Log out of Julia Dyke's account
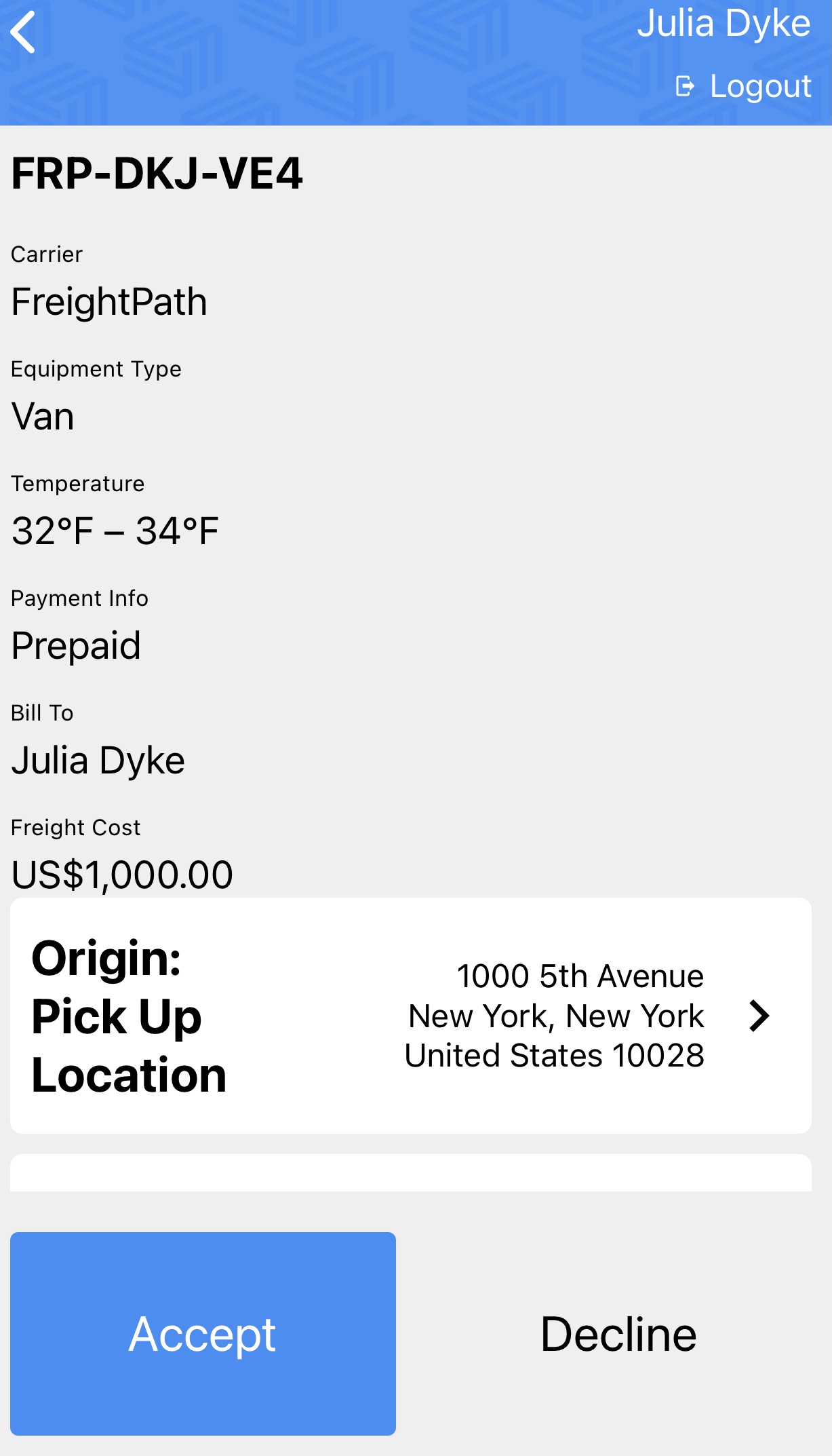This screenshot has height=1456, width=832. pos(744,86)
